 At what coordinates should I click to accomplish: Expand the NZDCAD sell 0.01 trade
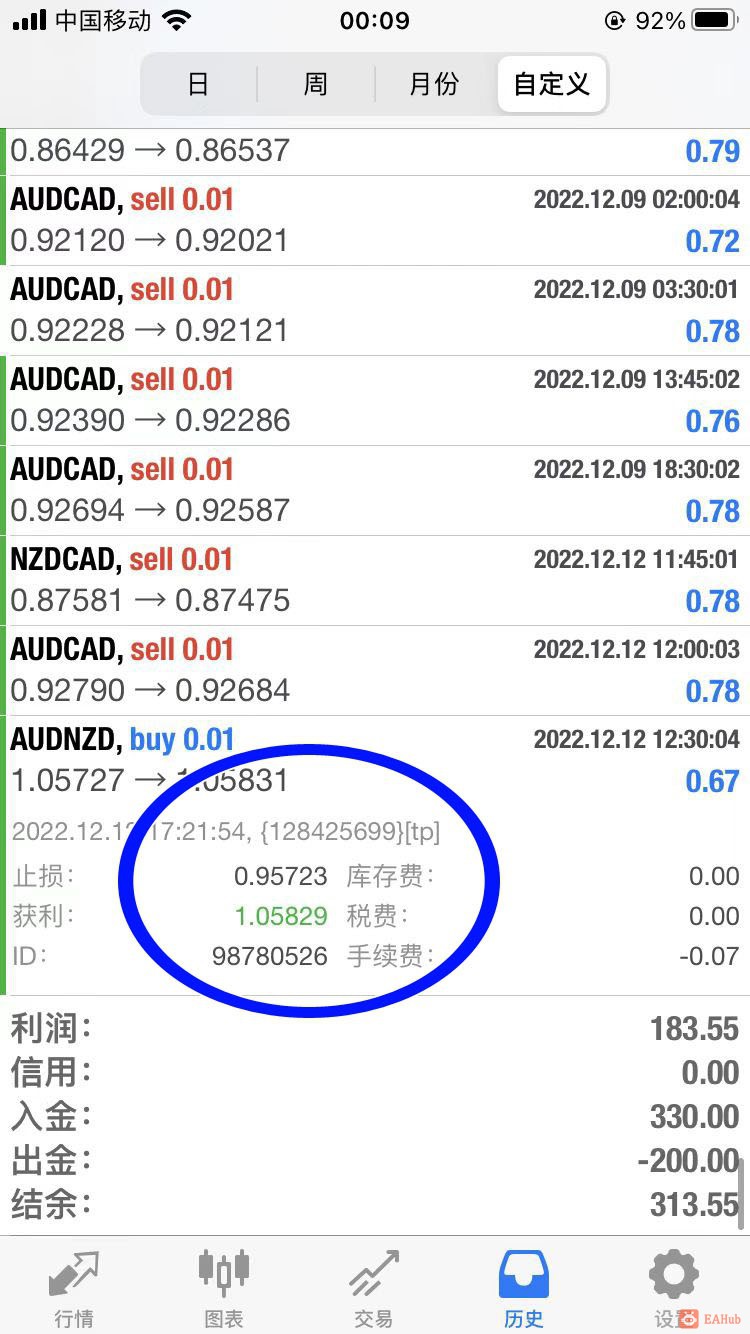coord(375,580)
